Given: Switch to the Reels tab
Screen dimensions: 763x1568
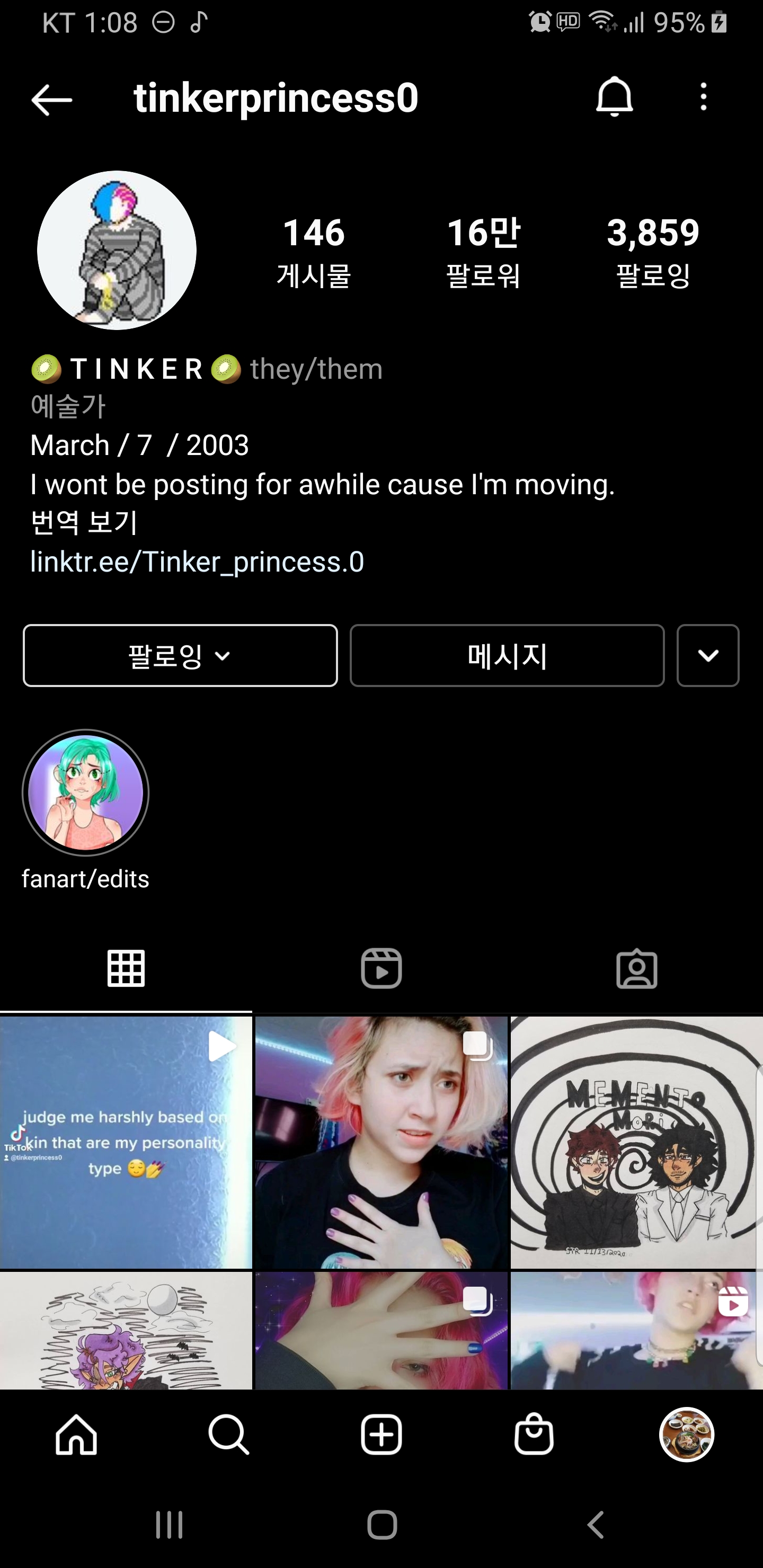Looking at the screenshot, I should (381, 968).
